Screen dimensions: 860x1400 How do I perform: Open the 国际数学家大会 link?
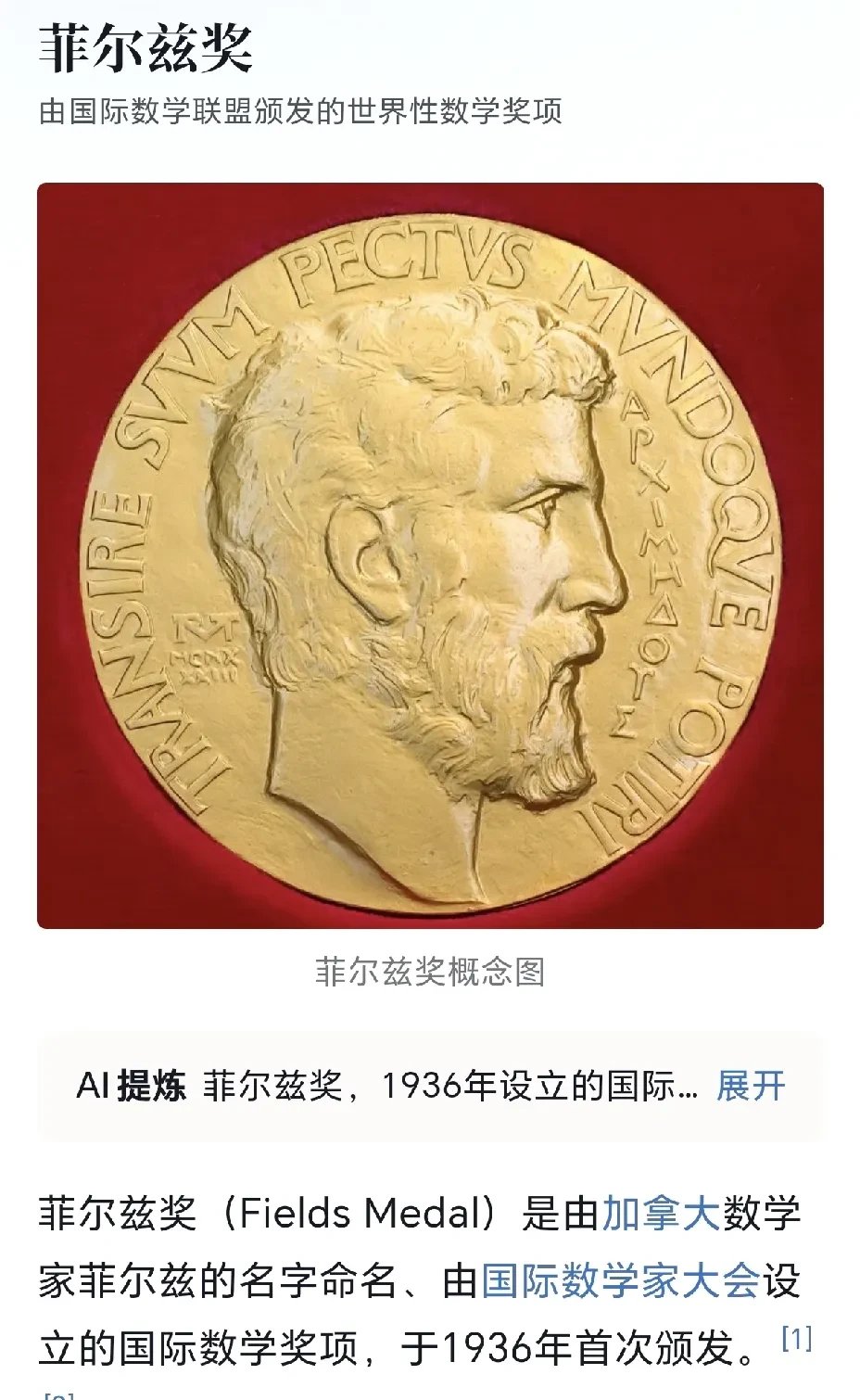[x=620, y=1281]
